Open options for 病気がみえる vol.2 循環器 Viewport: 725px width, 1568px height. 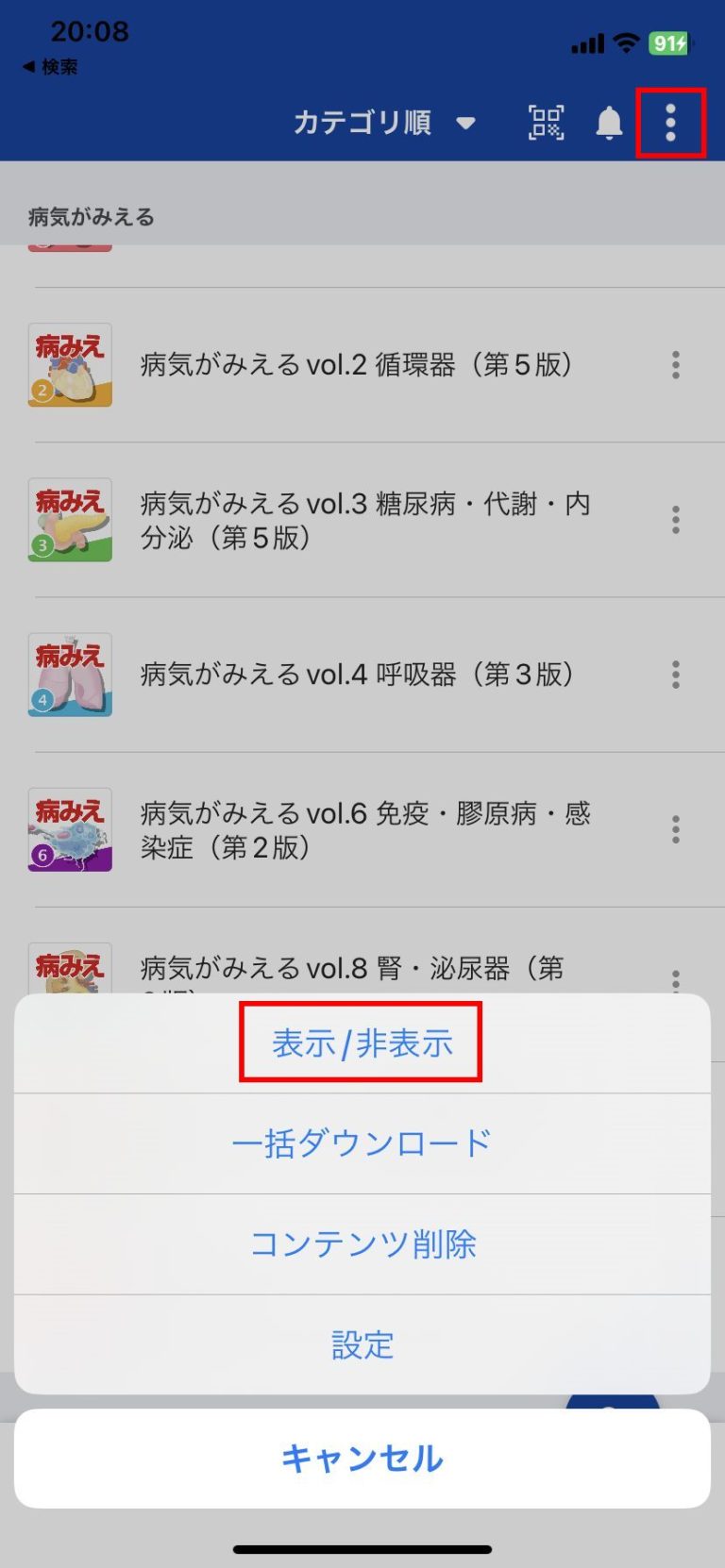click(676, 365)
